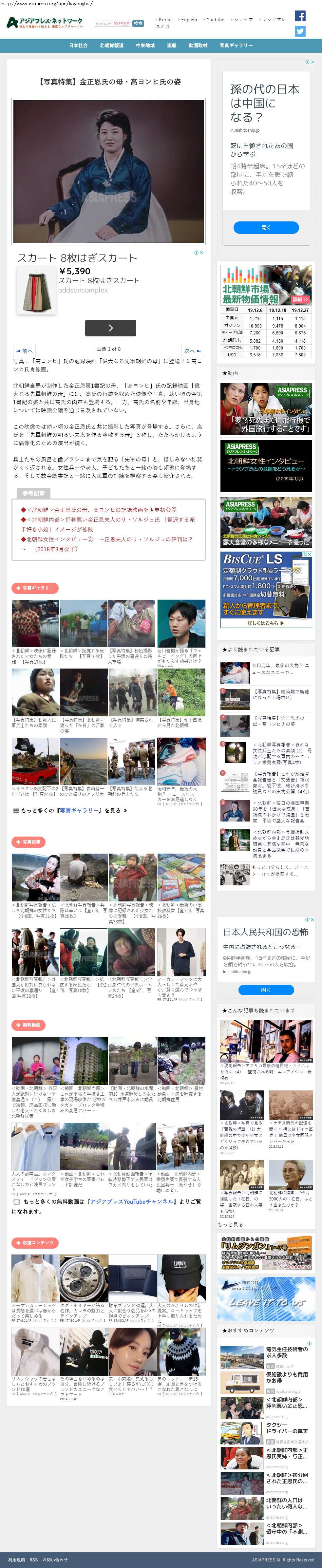The image size is (322, 1568).
Task: Go to the 中東地域 section
Action: [x=145, y=46]
